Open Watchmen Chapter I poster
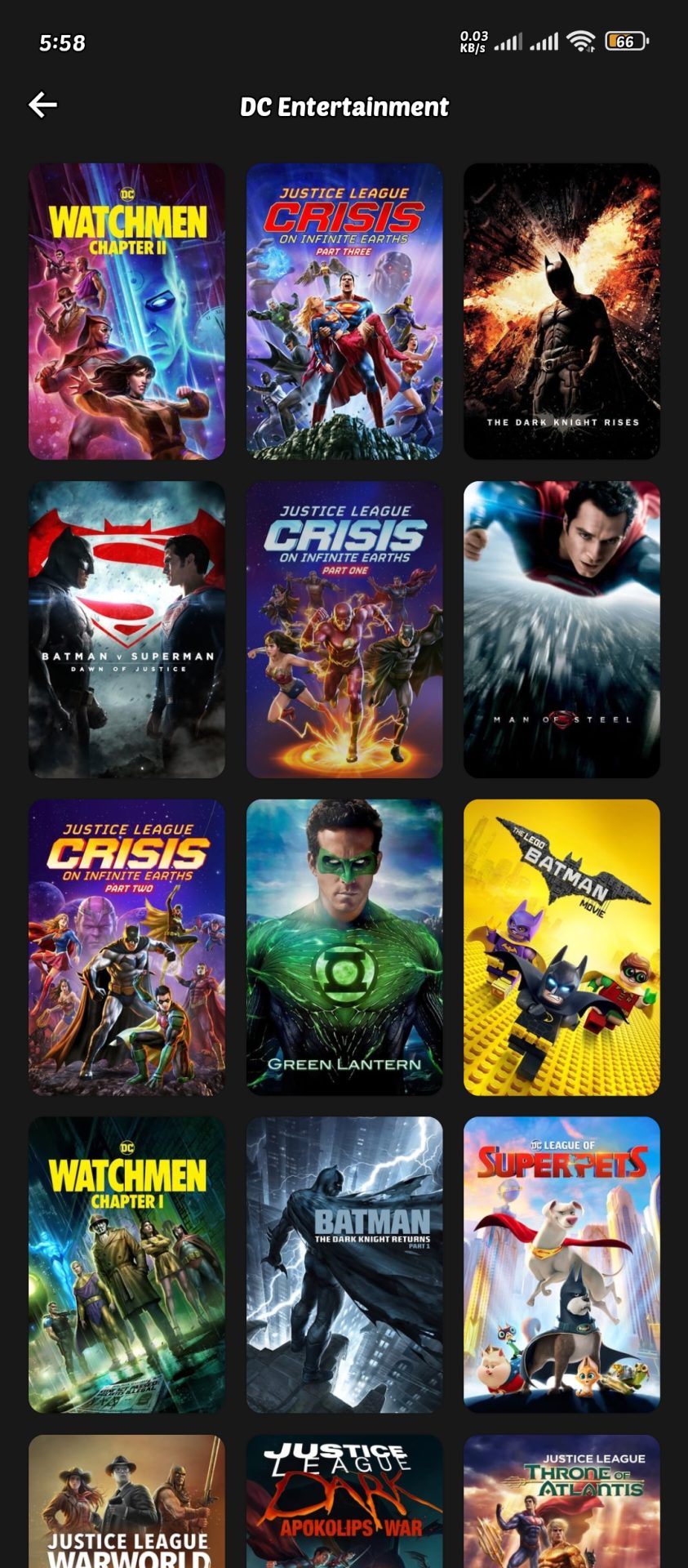Screen dimensions: 688x1568 (127, 1264)
